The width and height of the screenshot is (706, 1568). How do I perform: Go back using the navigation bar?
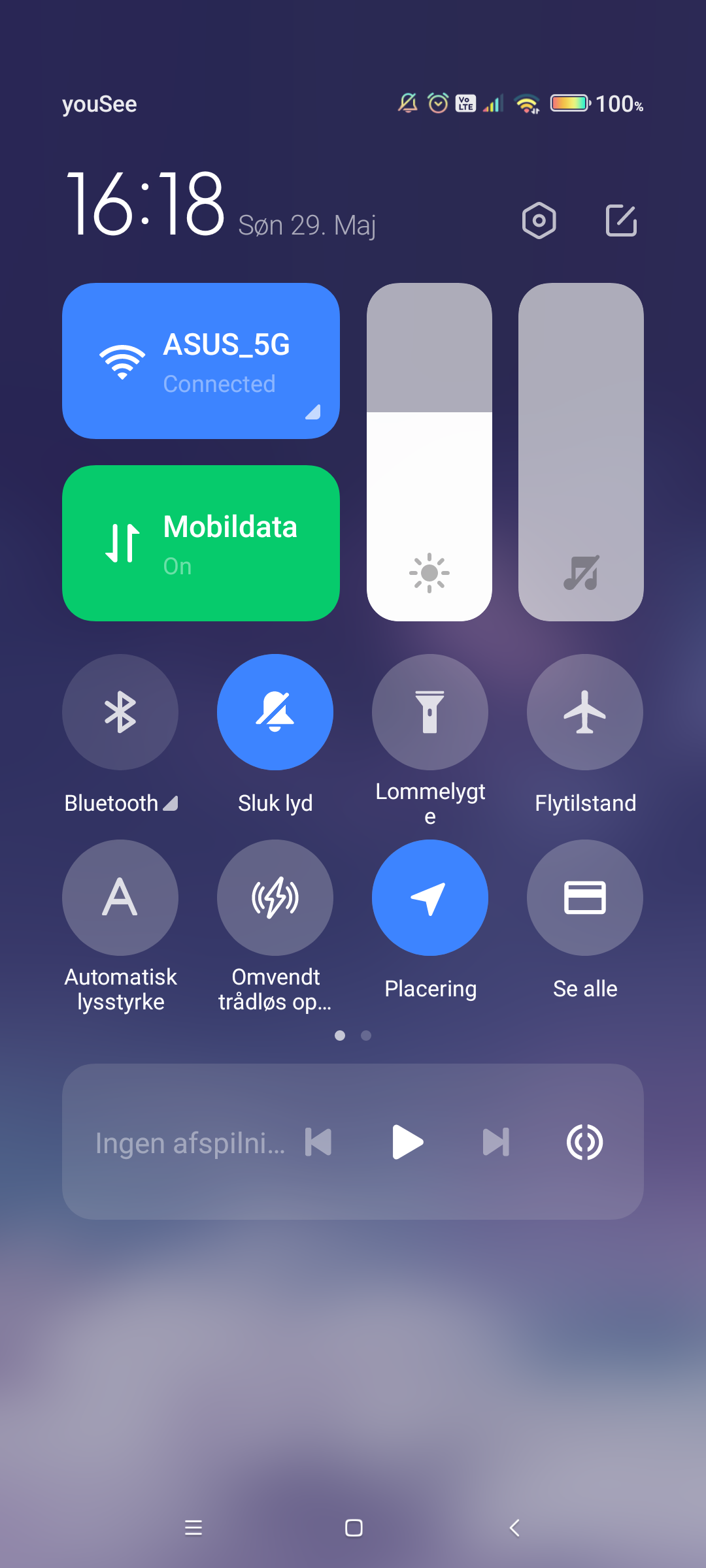pos(514,1527)
